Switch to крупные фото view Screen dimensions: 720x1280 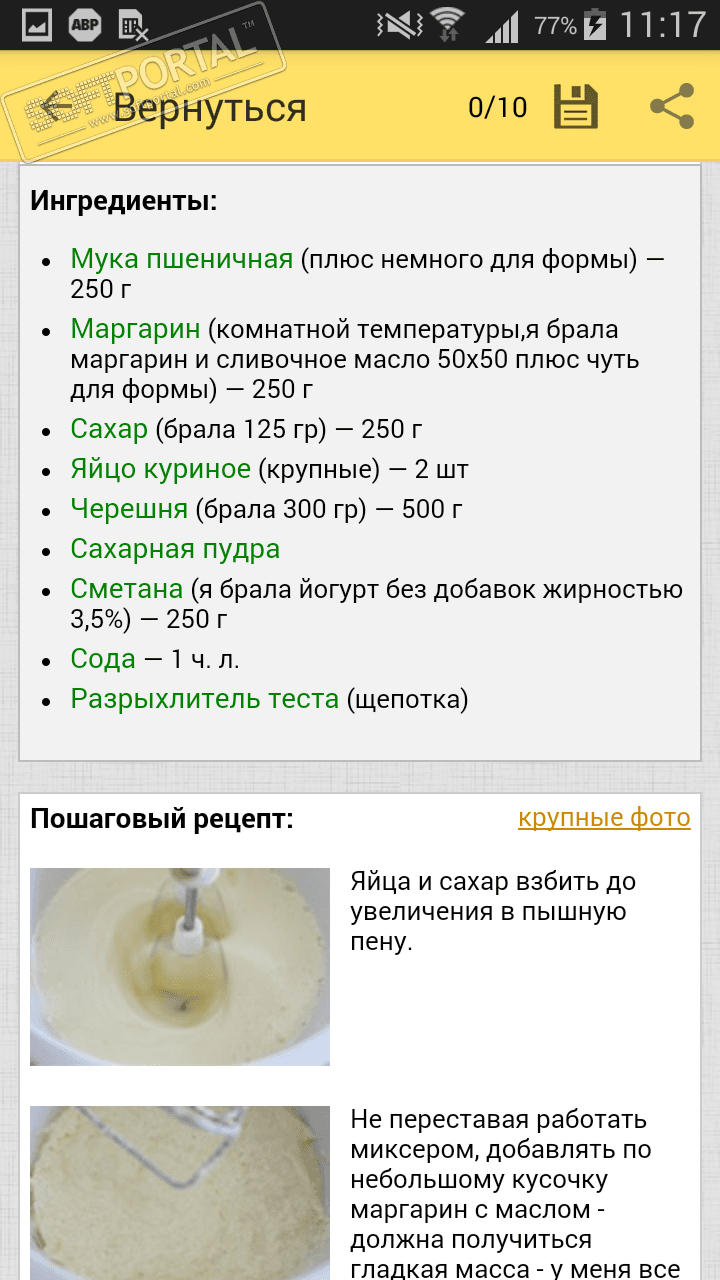[604, 818]
